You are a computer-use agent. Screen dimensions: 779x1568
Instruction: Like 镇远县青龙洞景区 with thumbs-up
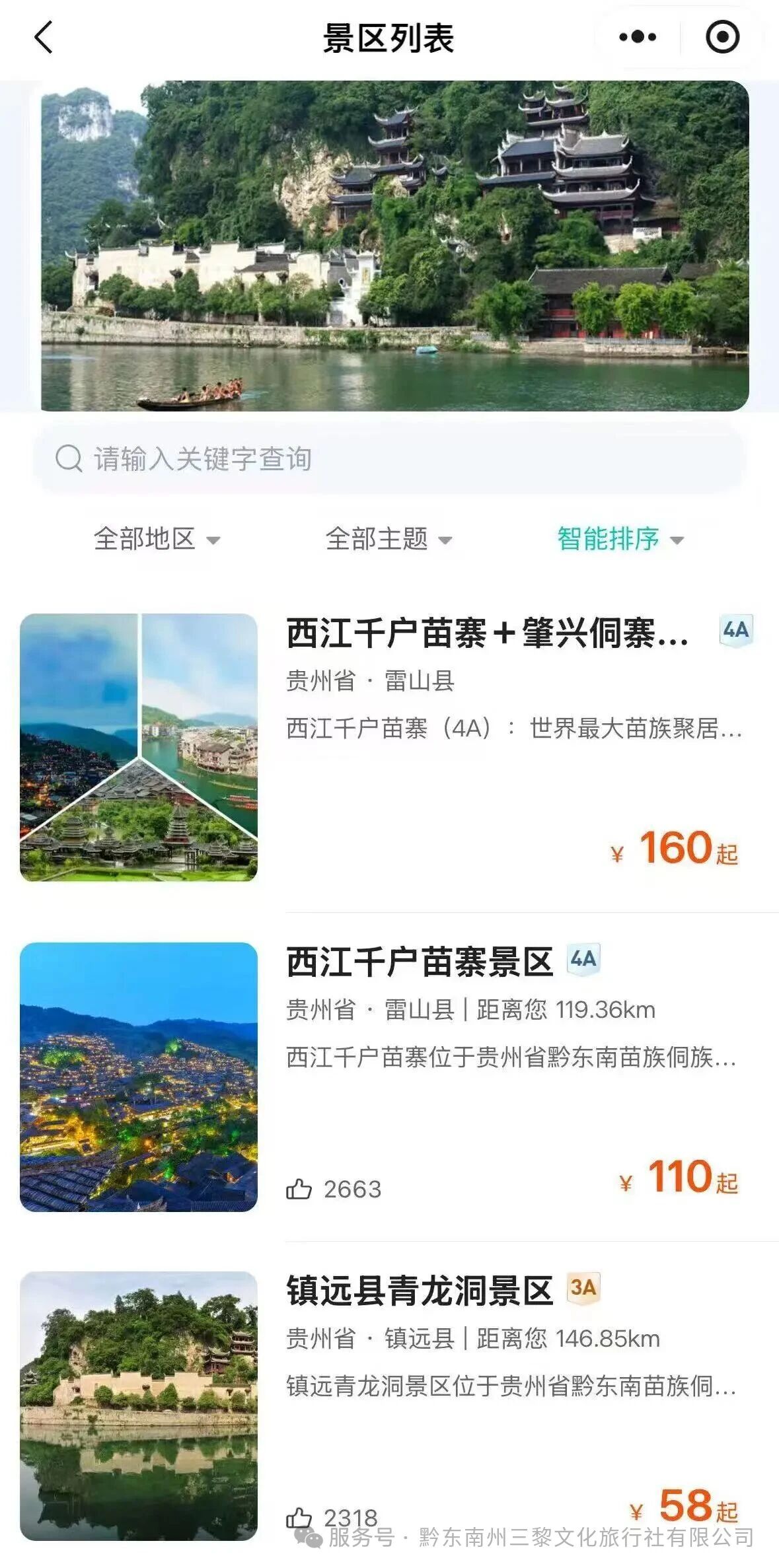click(x=299, y=1518)
